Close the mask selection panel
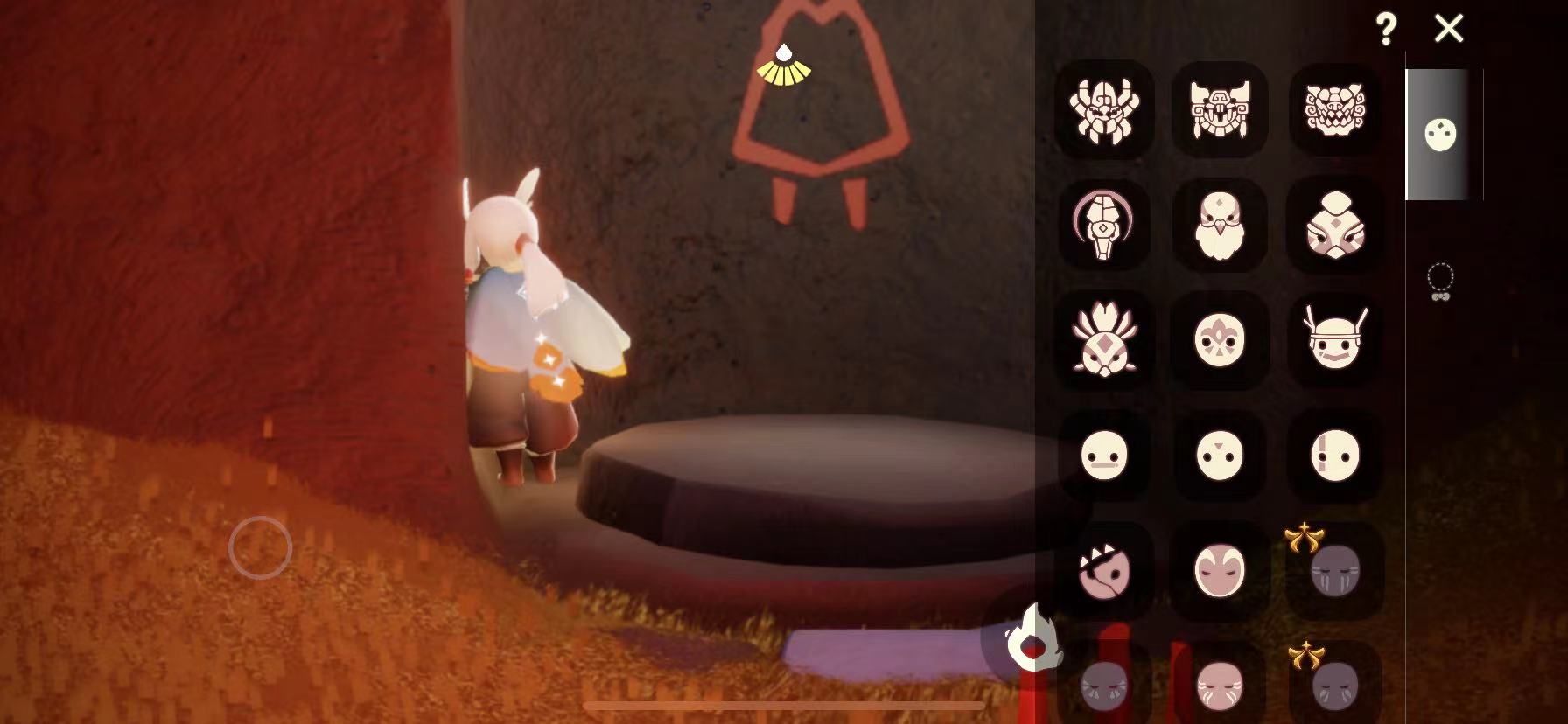The height and width of the screenshot is (724, 1568). click(1448, 29)
